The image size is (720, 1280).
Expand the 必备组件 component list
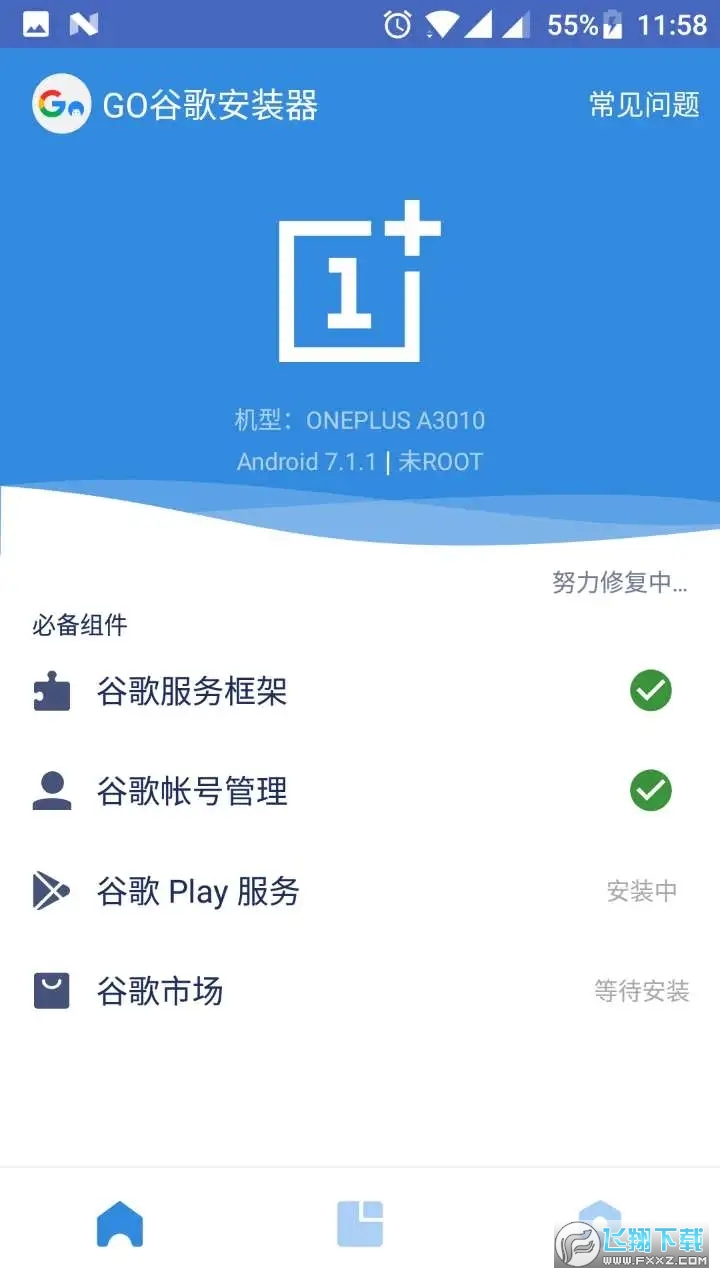coord(80,626)
